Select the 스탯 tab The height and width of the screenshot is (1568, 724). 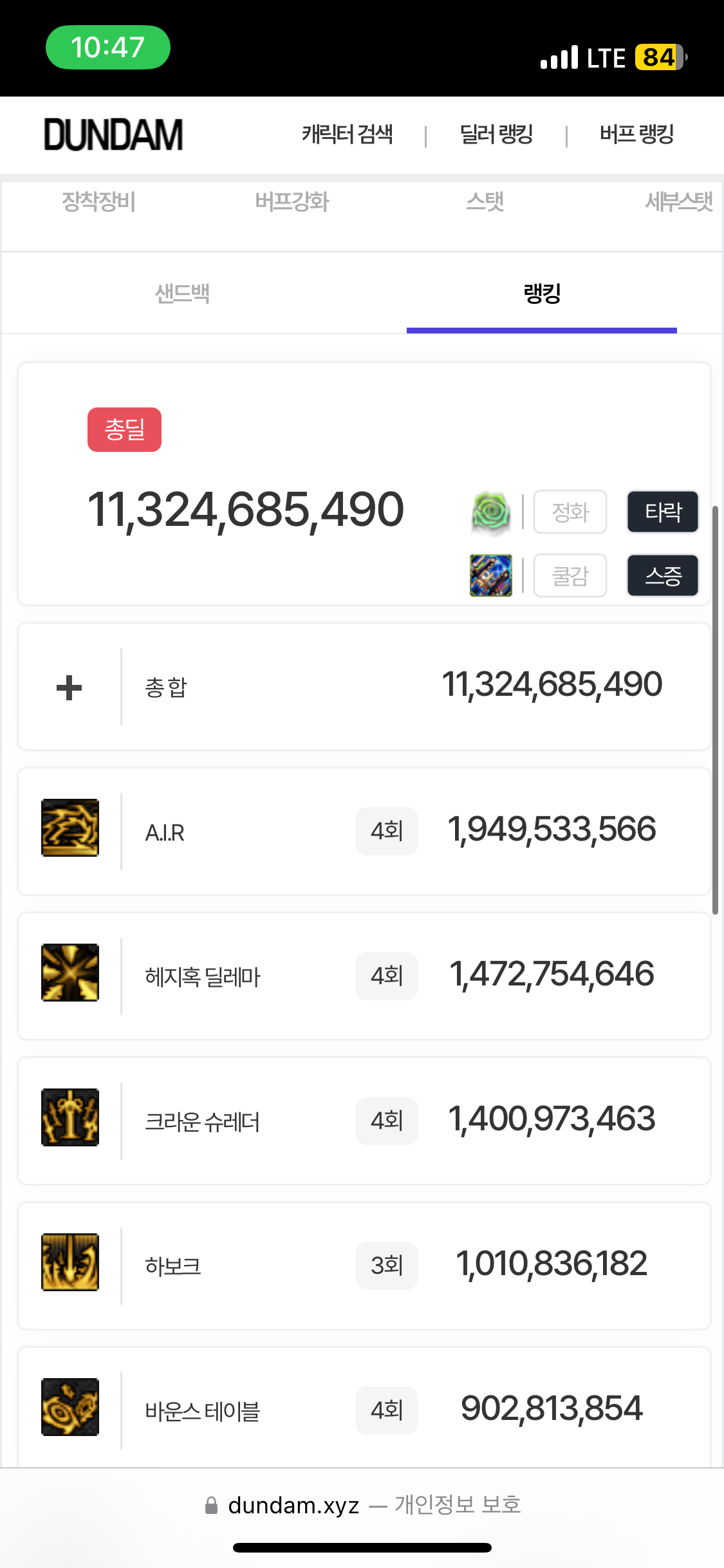[485, 202]
